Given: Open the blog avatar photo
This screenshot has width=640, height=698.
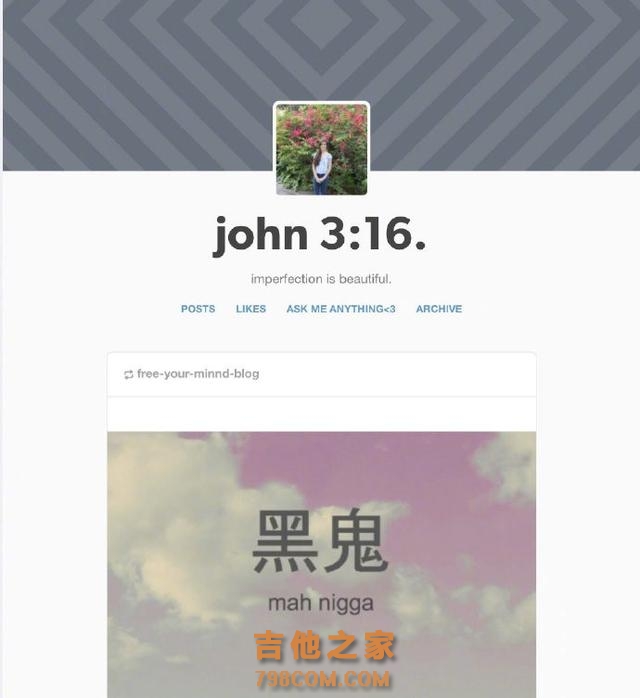Looking at the screenshot, I should tap(321, 149).
